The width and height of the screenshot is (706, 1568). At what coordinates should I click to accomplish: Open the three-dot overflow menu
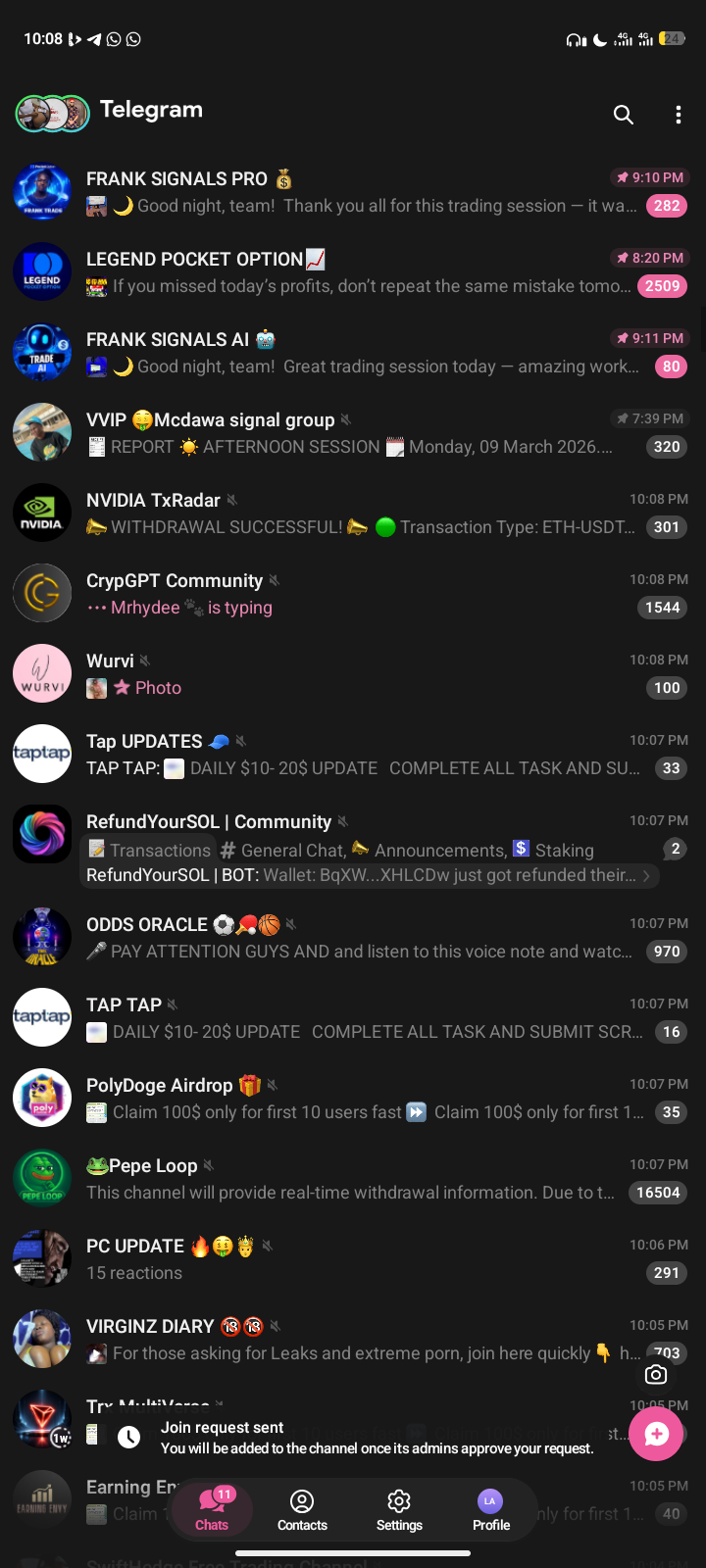(x=678, y=115)
